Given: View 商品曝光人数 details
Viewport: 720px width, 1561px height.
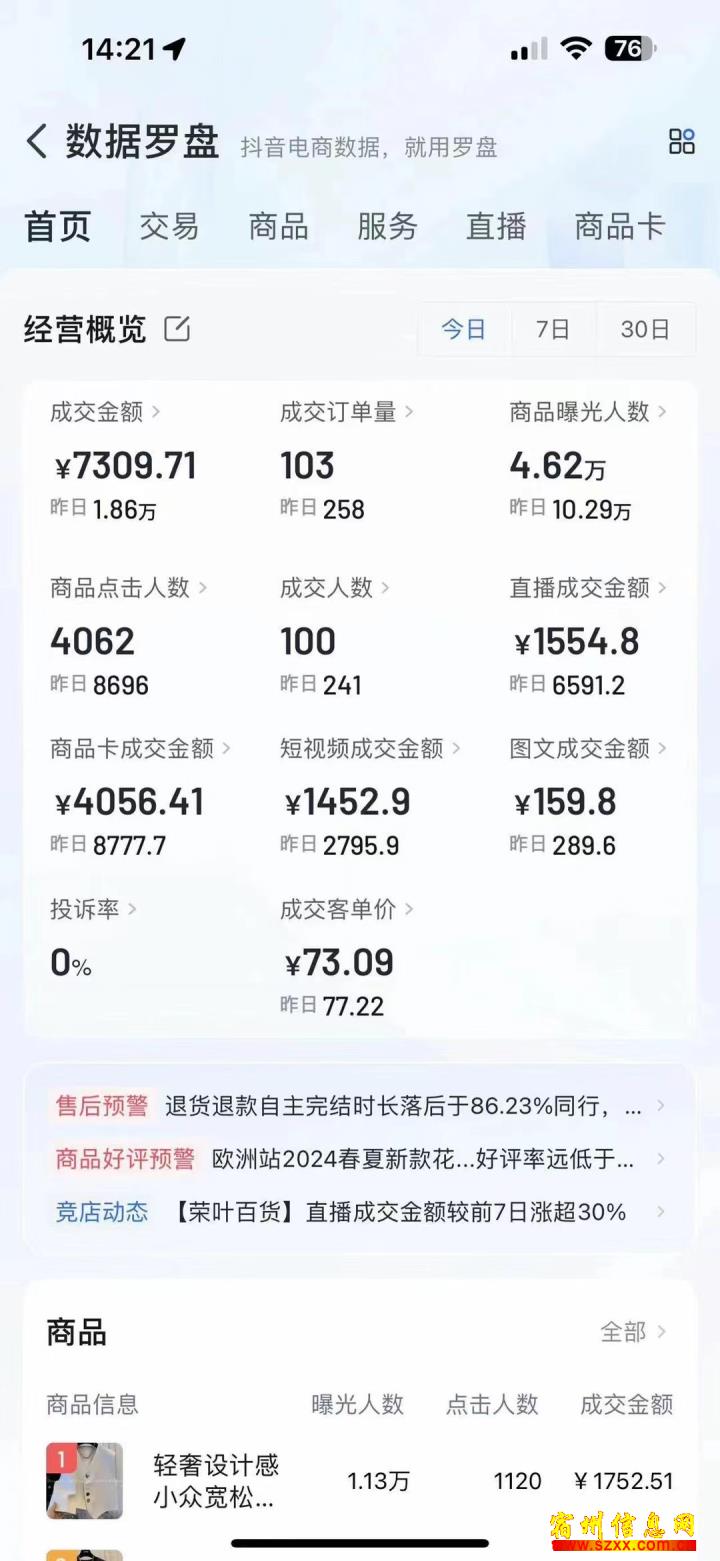Looking at the screenshot, I should click(588, 412).
